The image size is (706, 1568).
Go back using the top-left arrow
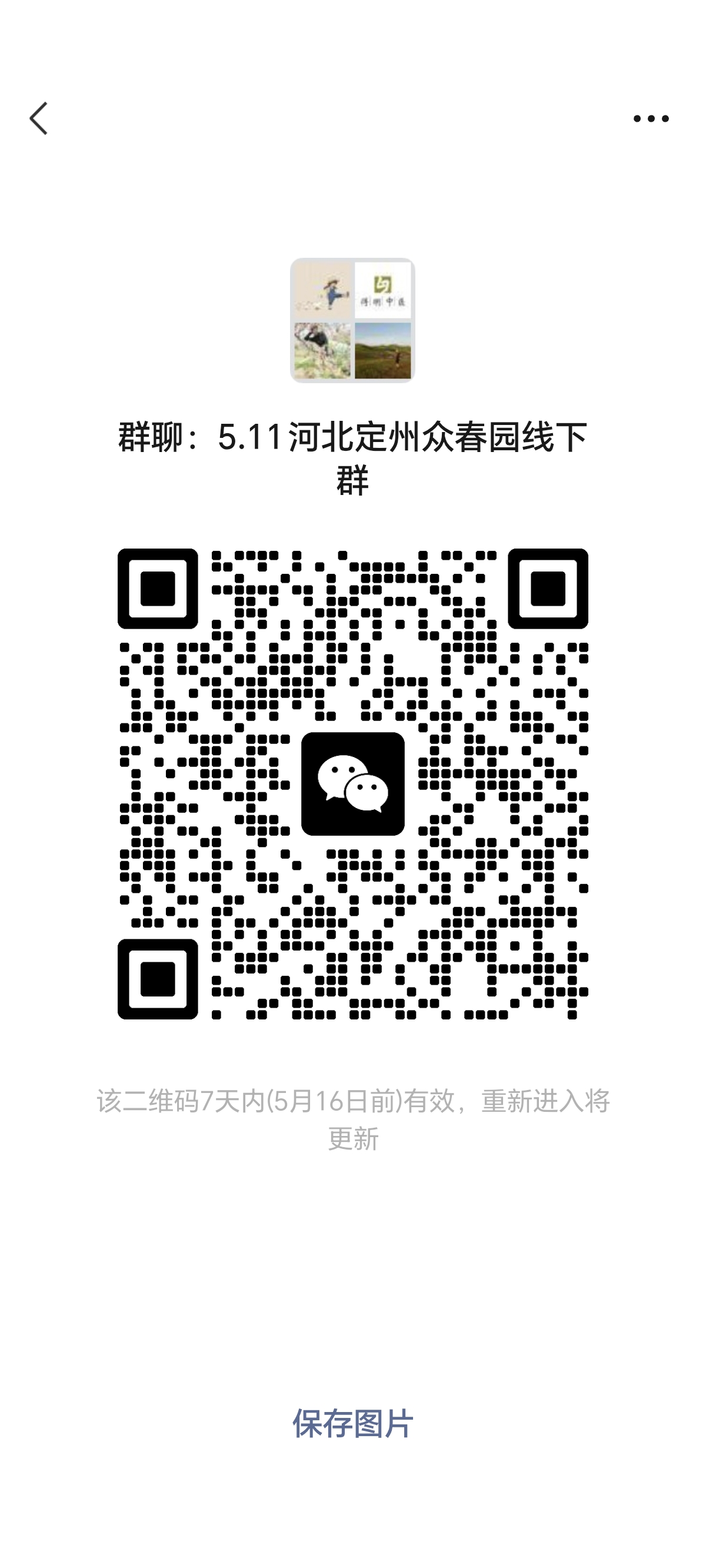[x=38, y=118]
